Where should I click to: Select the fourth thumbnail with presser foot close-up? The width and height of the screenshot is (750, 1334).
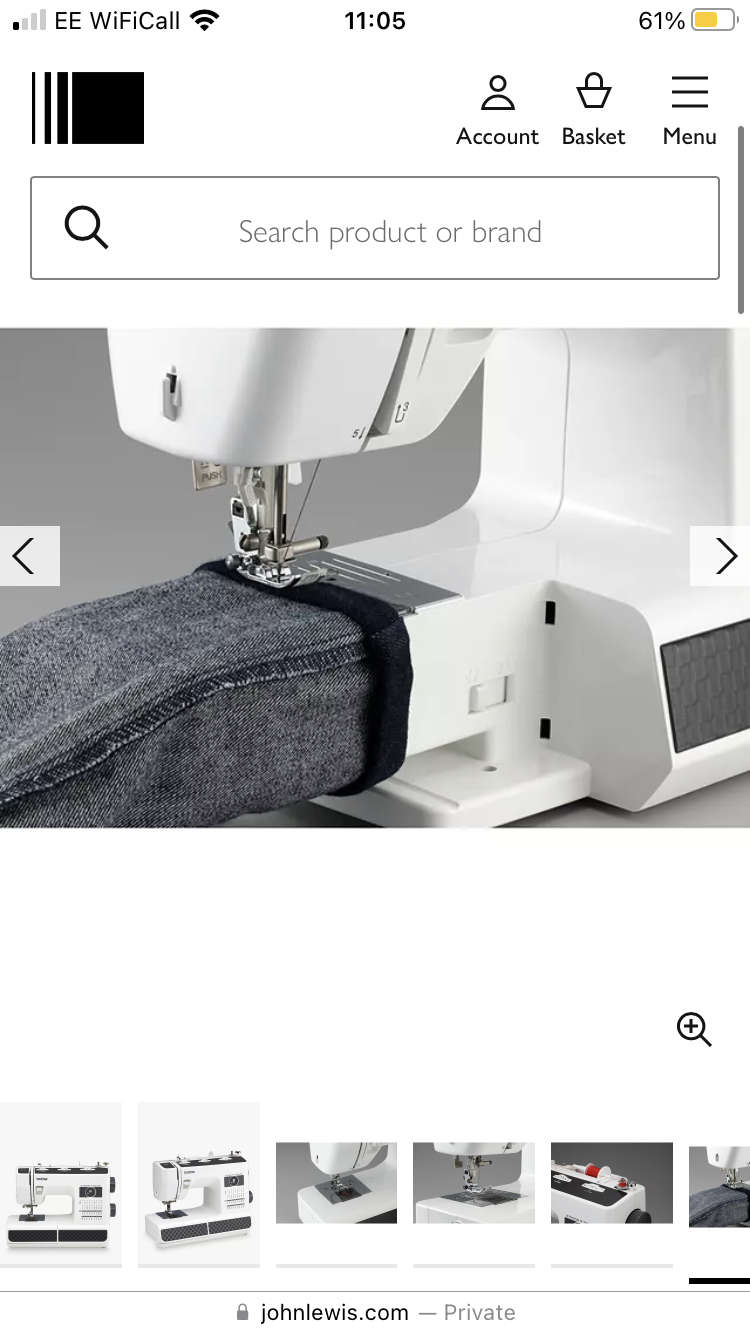point(473,1183)
